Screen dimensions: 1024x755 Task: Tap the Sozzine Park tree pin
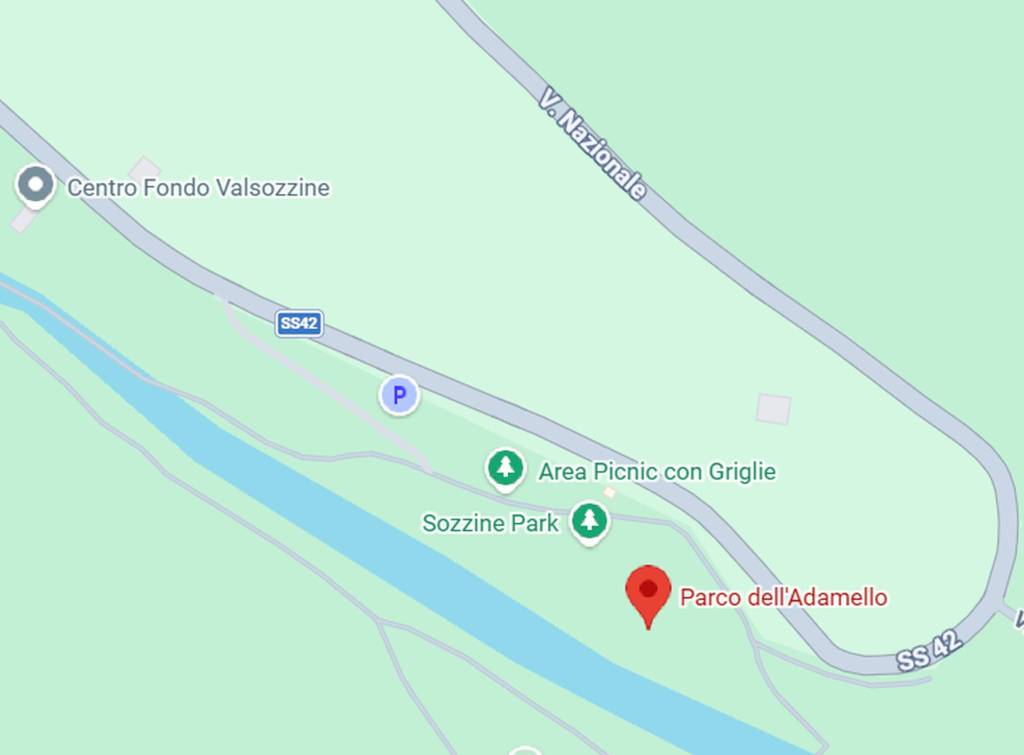(590, 520)
